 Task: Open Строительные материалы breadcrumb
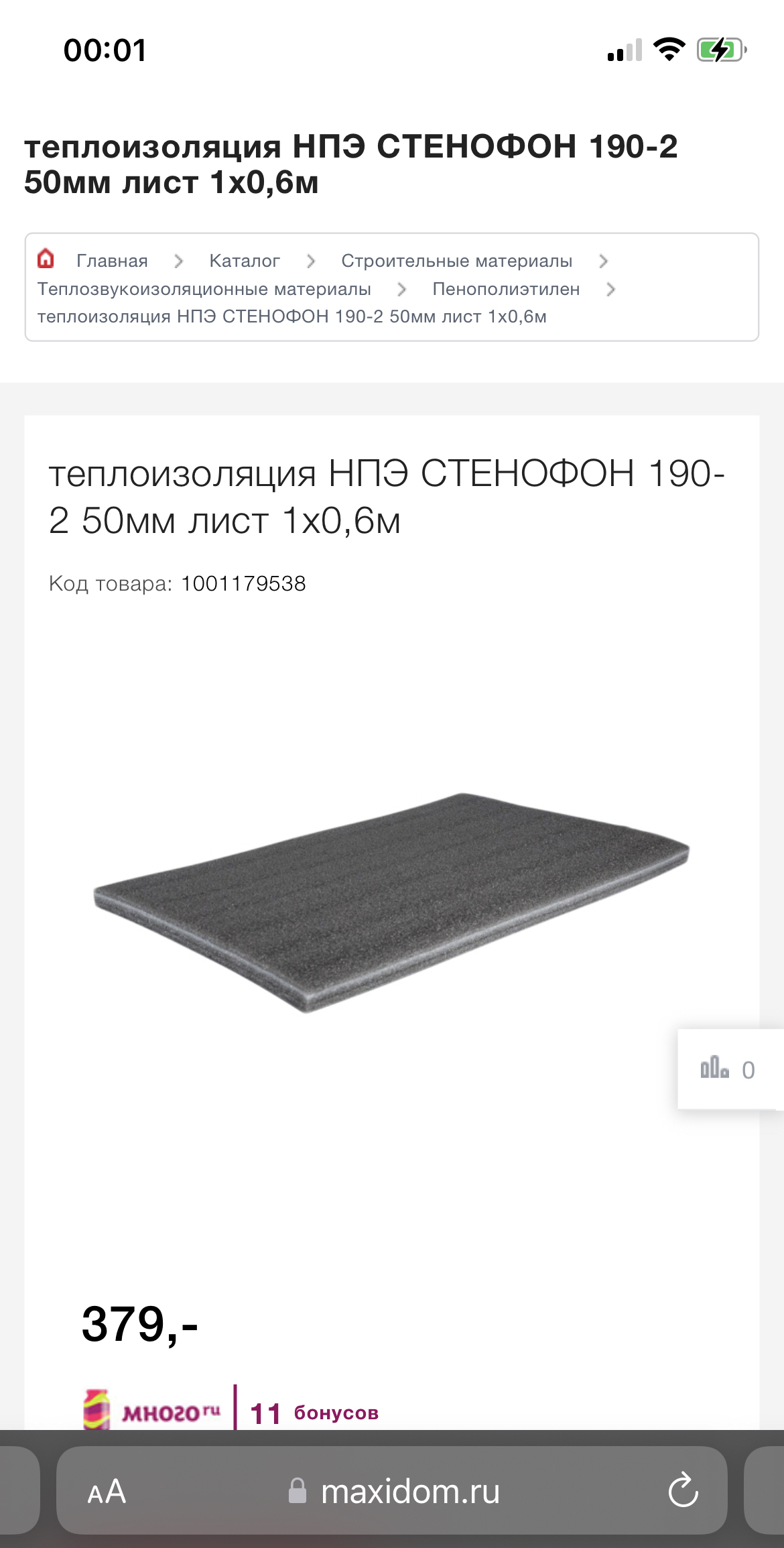pyautogui.click(x=456, y=261)
